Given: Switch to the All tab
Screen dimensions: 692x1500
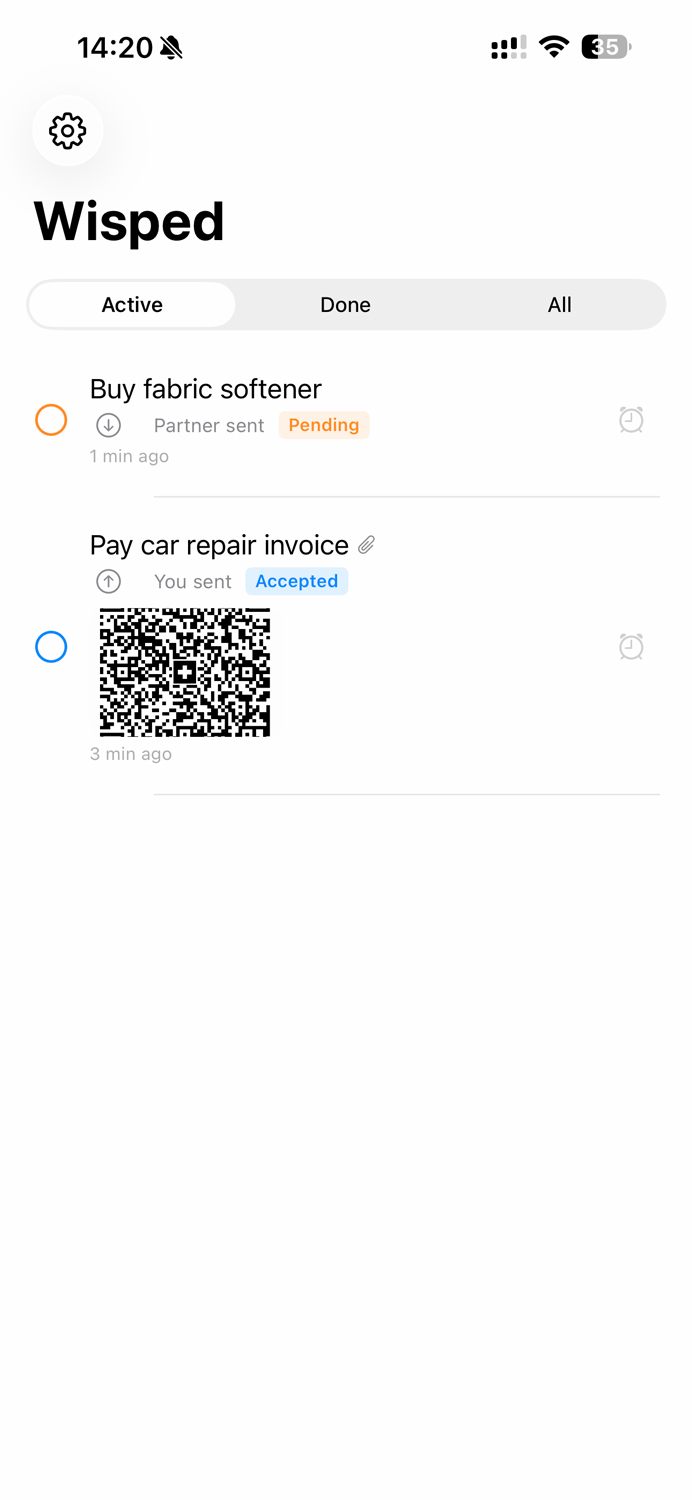Looking at the screenshot, I should coord(559,305).
